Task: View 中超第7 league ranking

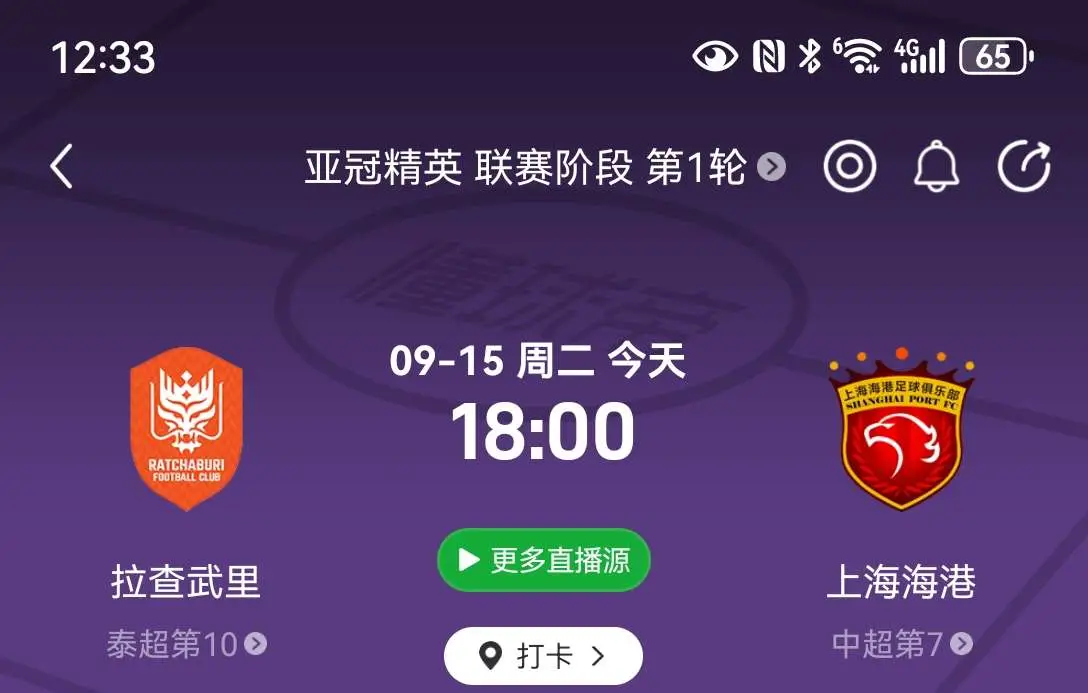Action: [902, 644]
